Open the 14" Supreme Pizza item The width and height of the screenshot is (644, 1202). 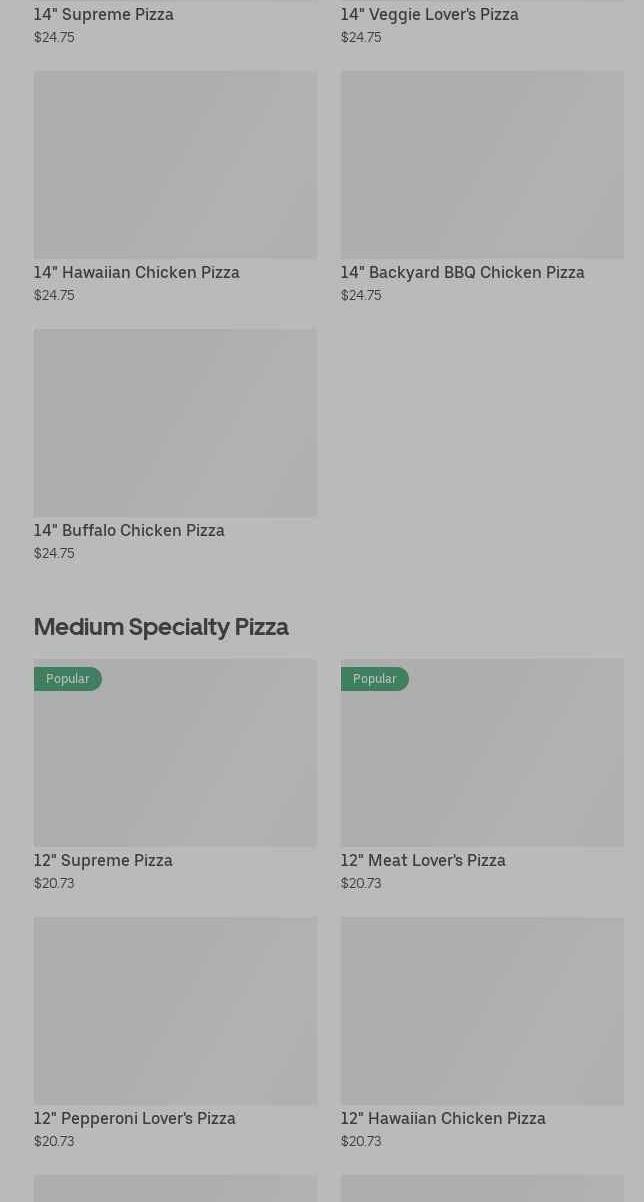tap(104, 15)
